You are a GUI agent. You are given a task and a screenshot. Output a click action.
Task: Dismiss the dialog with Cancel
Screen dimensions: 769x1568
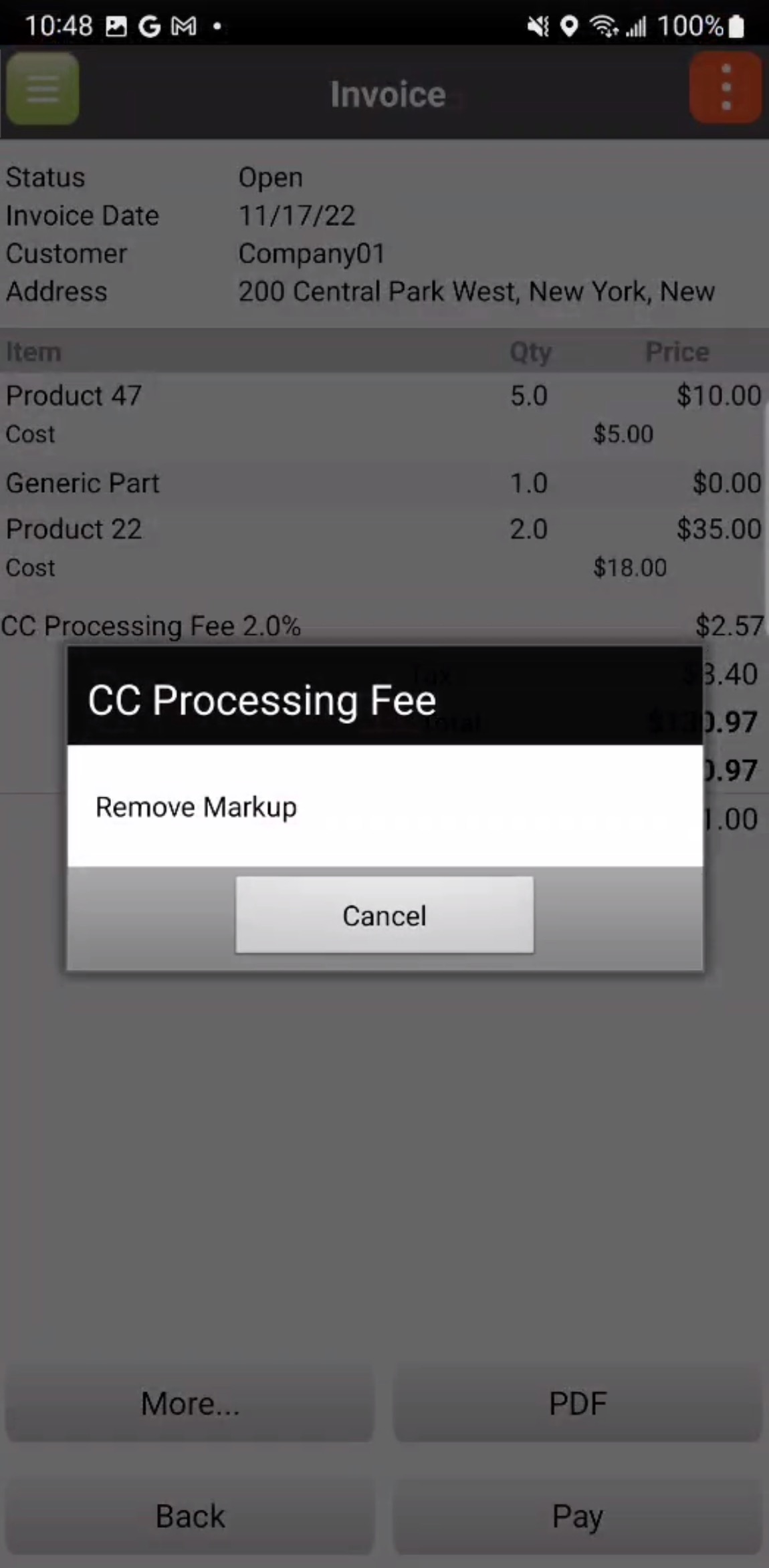pos(384,915)
